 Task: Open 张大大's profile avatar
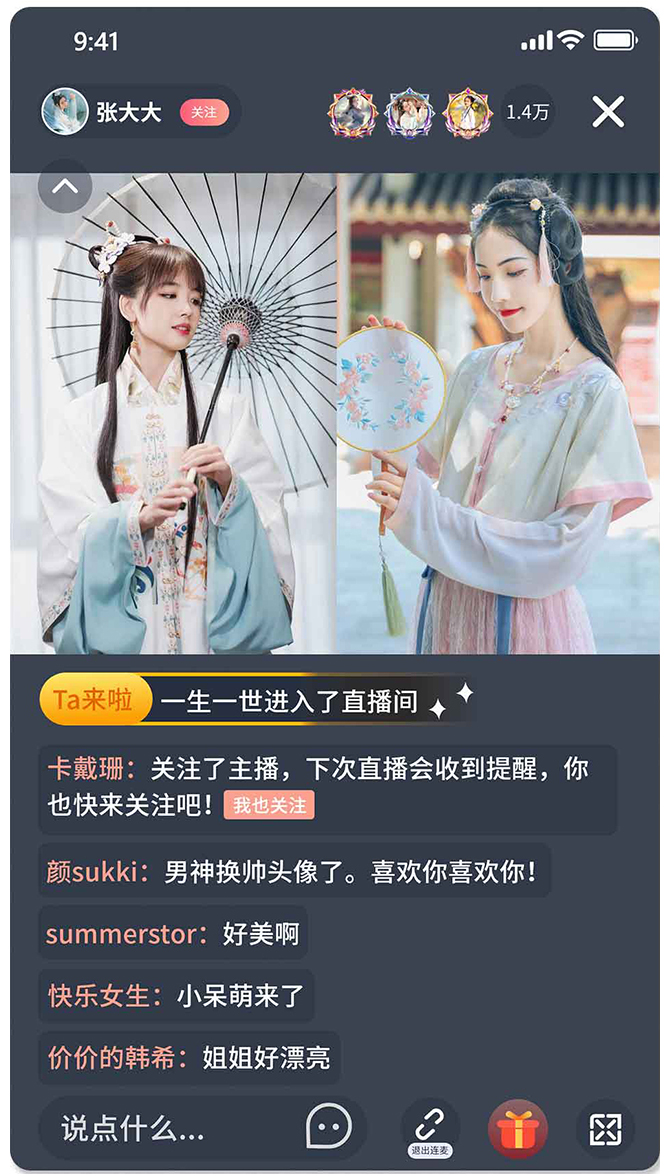click(x=65, y=112)
